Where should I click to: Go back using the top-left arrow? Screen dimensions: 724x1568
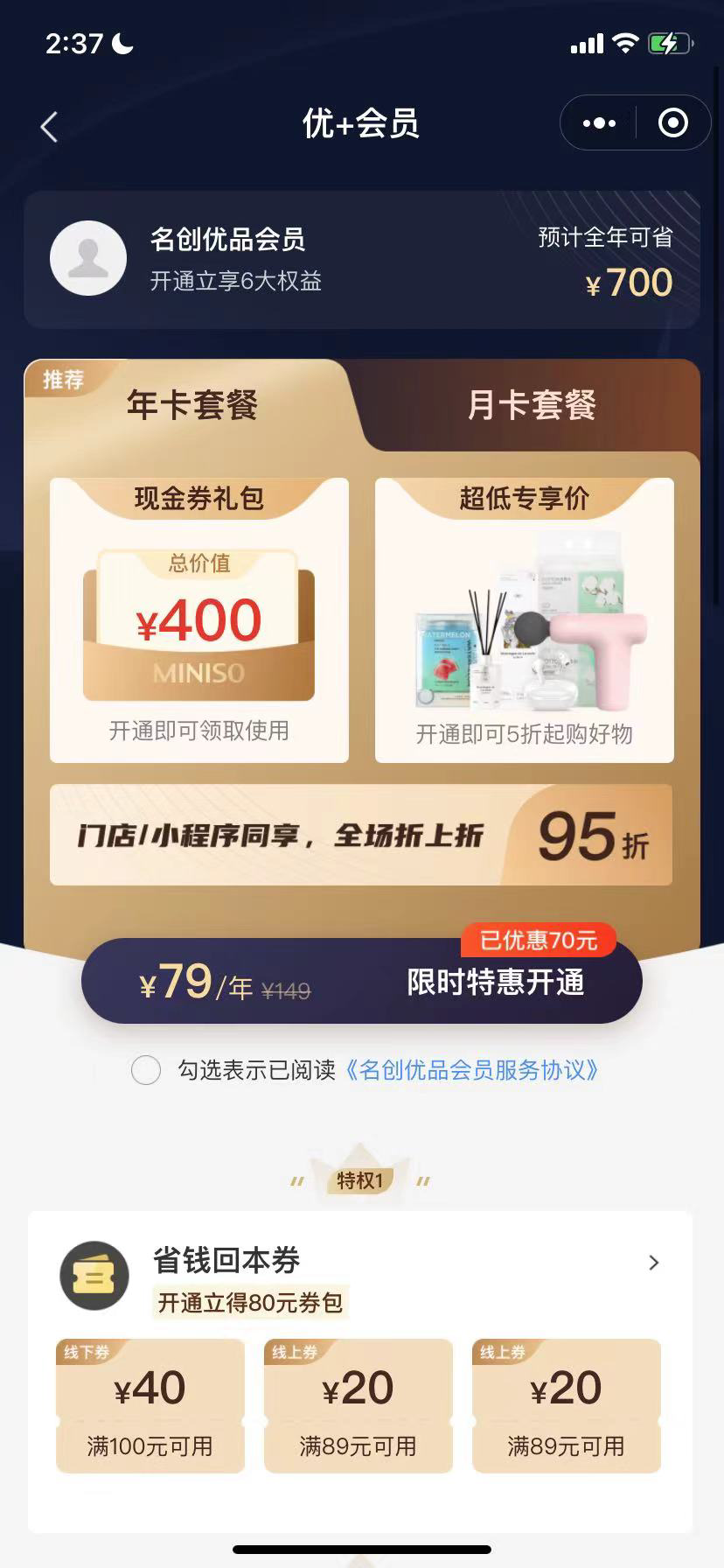tap(49, 126)
